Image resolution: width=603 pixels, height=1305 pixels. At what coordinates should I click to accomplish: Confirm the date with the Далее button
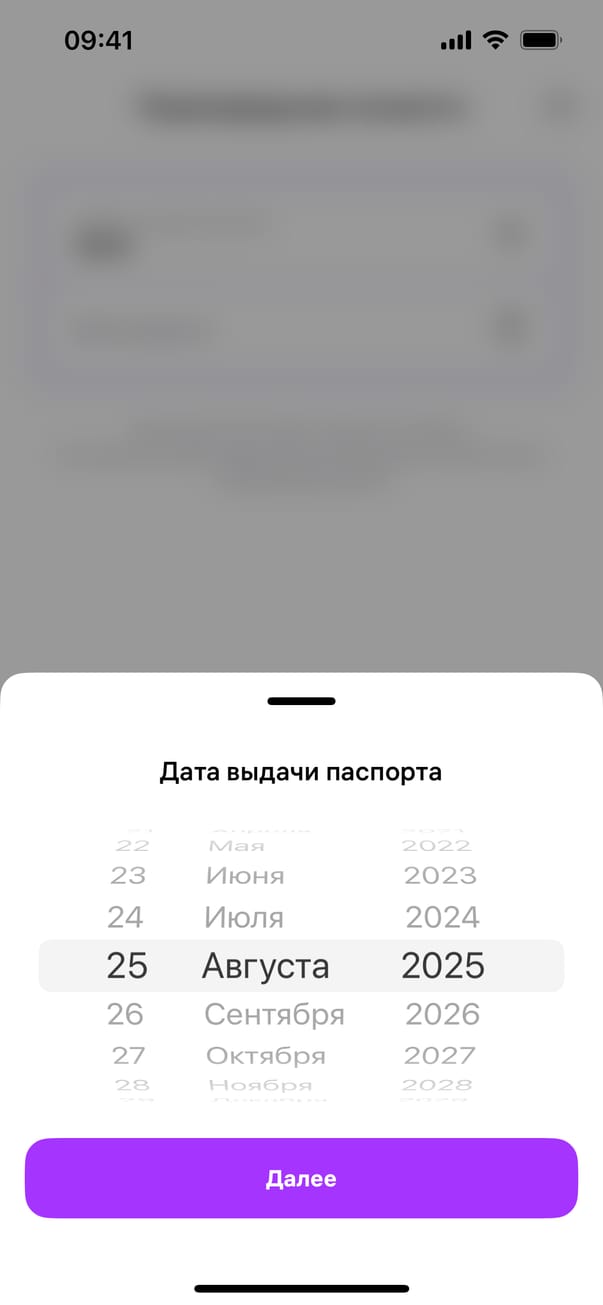(301, 1178)
